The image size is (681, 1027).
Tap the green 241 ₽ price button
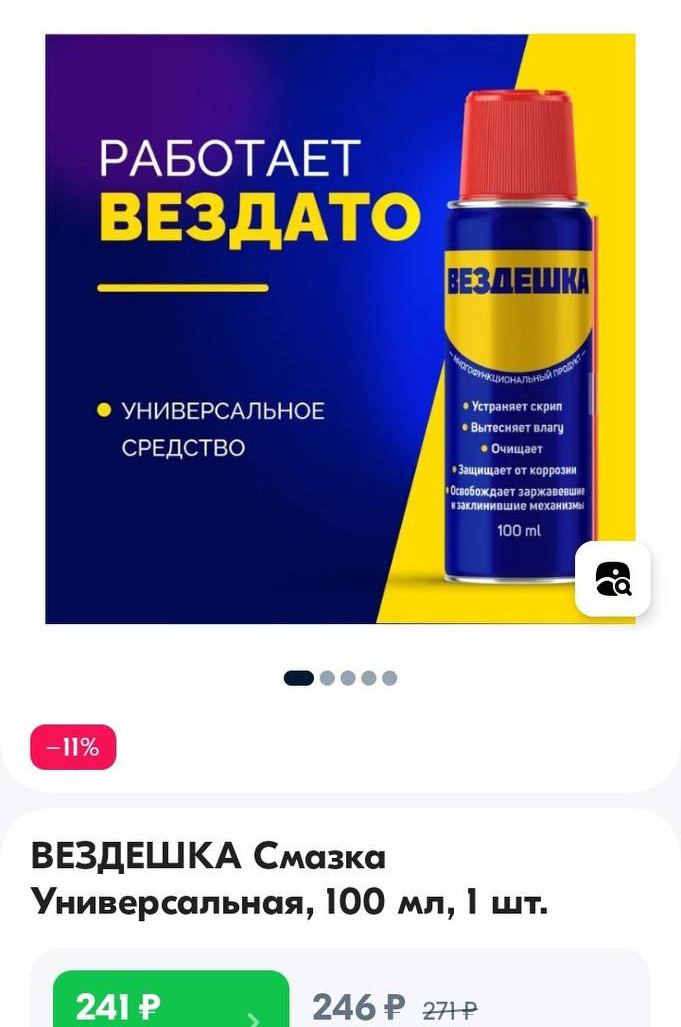[170, 1003]
